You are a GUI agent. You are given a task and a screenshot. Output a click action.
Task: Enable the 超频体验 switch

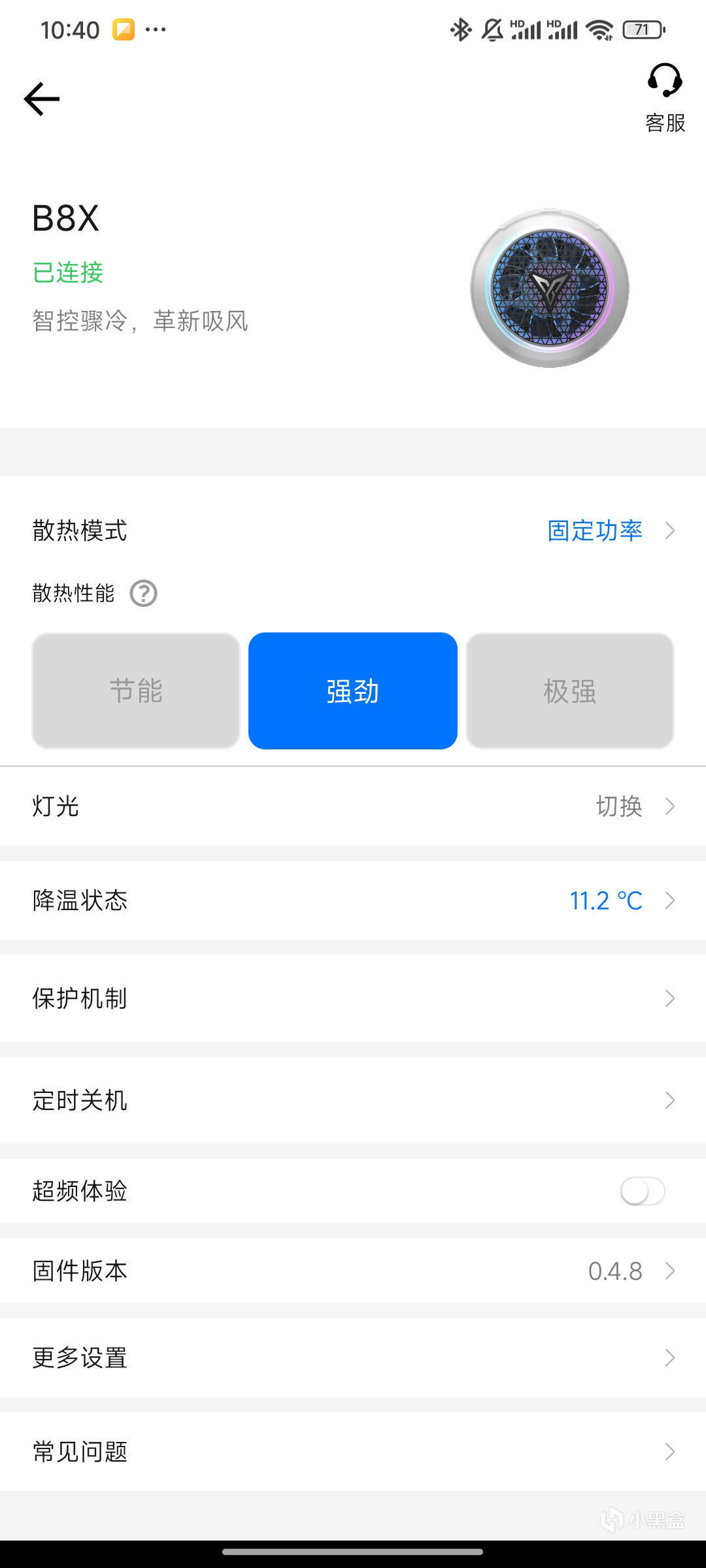point(643,1191)
